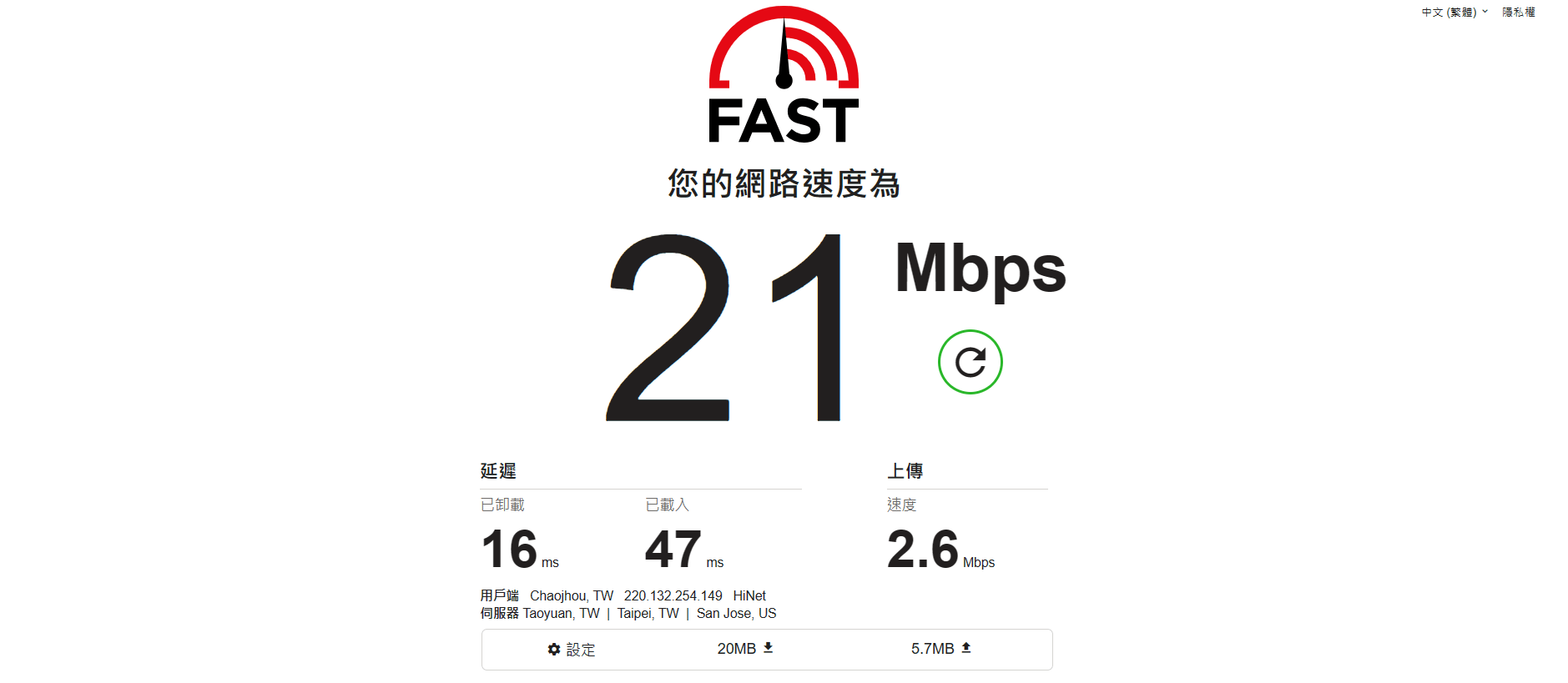Open the 設定 settings option
The width and height of the screenshot is (1568, 683).
pyautogui.click(x=572, y=650)
